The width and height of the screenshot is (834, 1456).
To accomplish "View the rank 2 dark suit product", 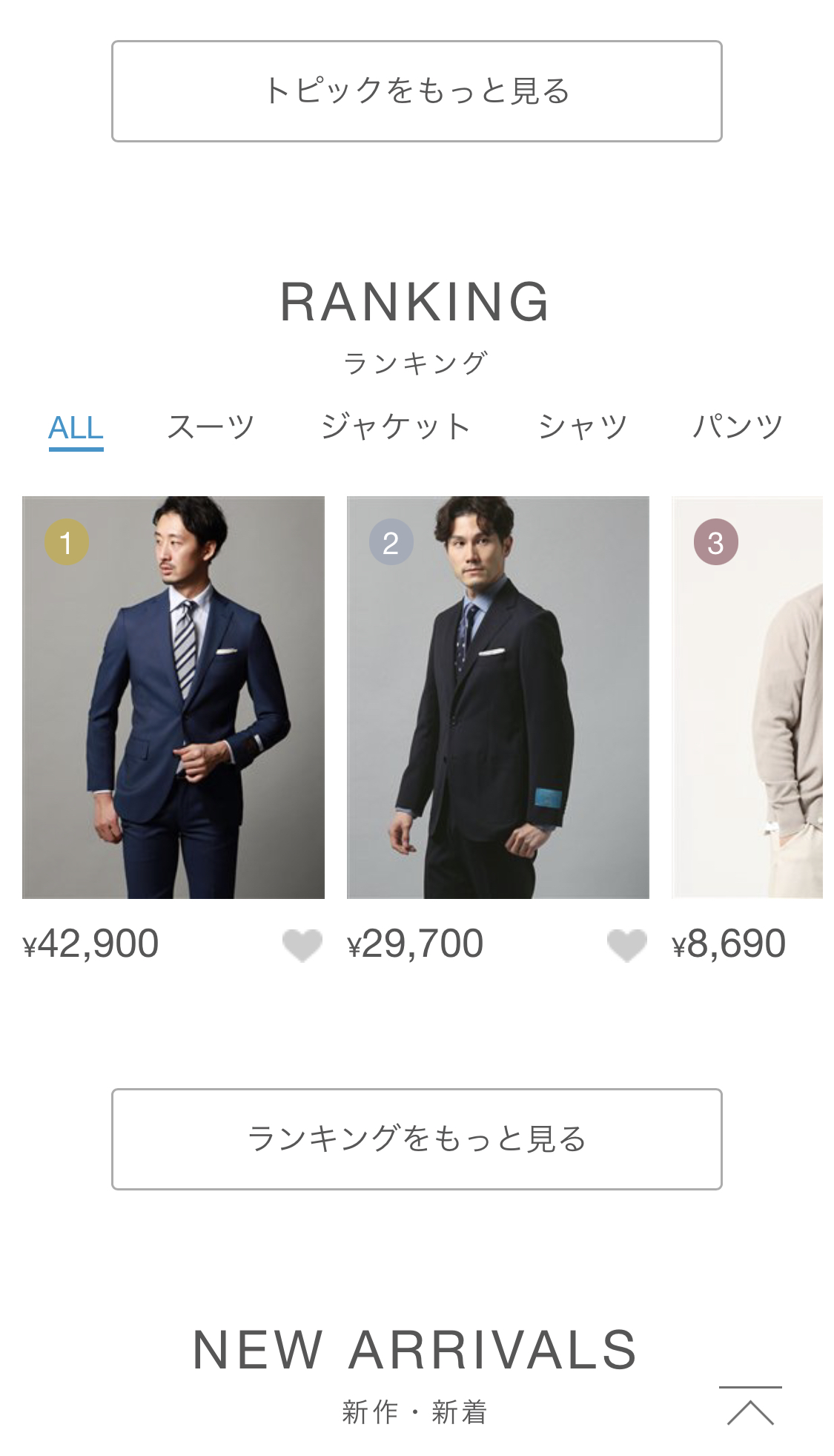I will tap(497, 697).
